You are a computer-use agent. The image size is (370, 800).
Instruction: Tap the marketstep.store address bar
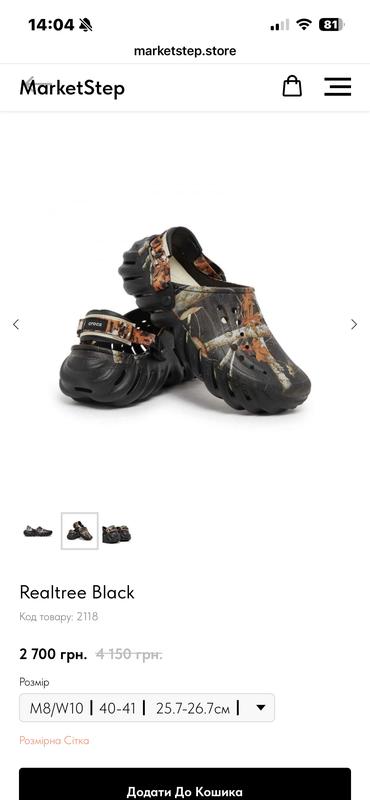pyautogui.click(x=185, y=51)
